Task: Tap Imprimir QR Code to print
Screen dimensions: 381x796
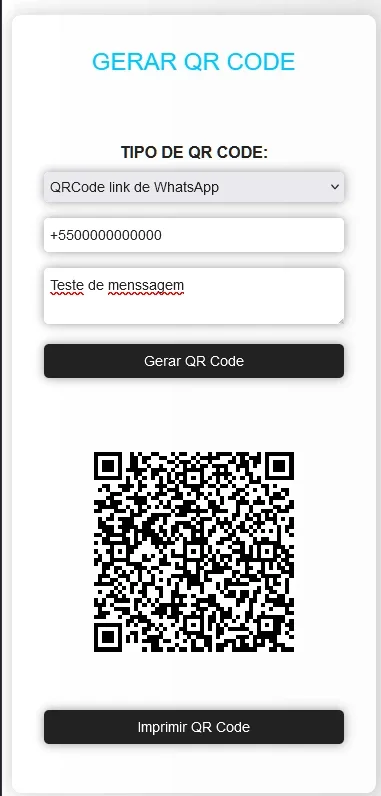Action: [194, 727]
